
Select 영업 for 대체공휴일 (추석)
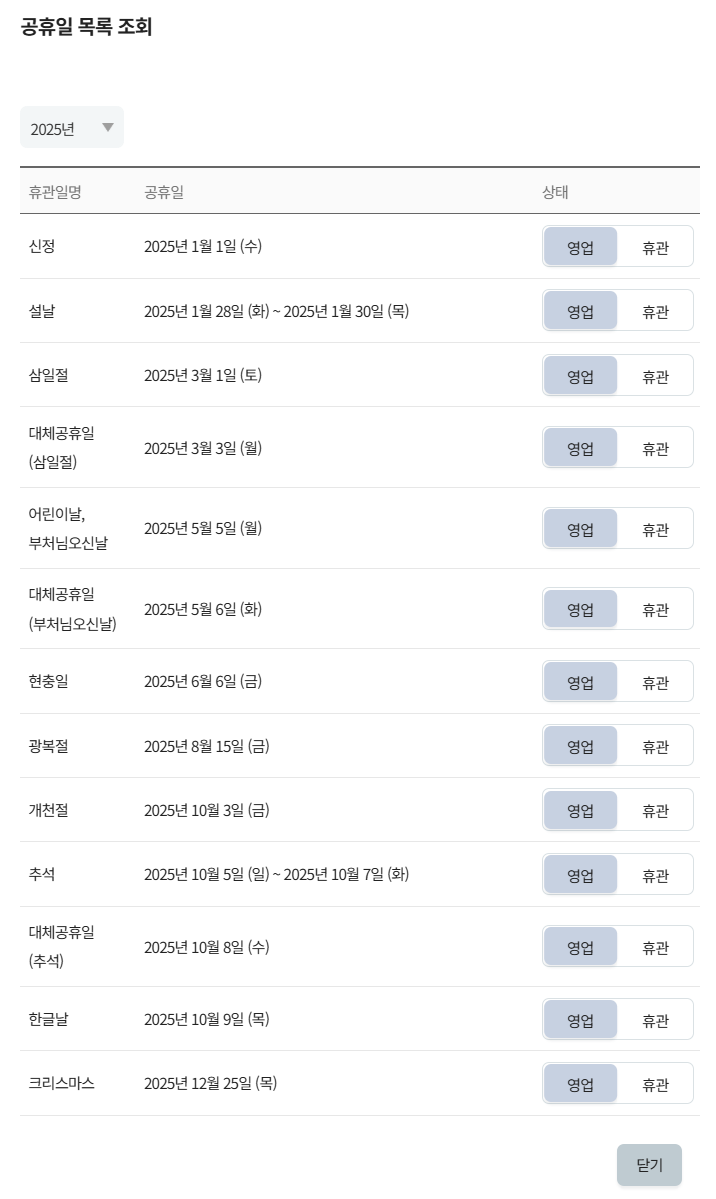coord(581,947)
